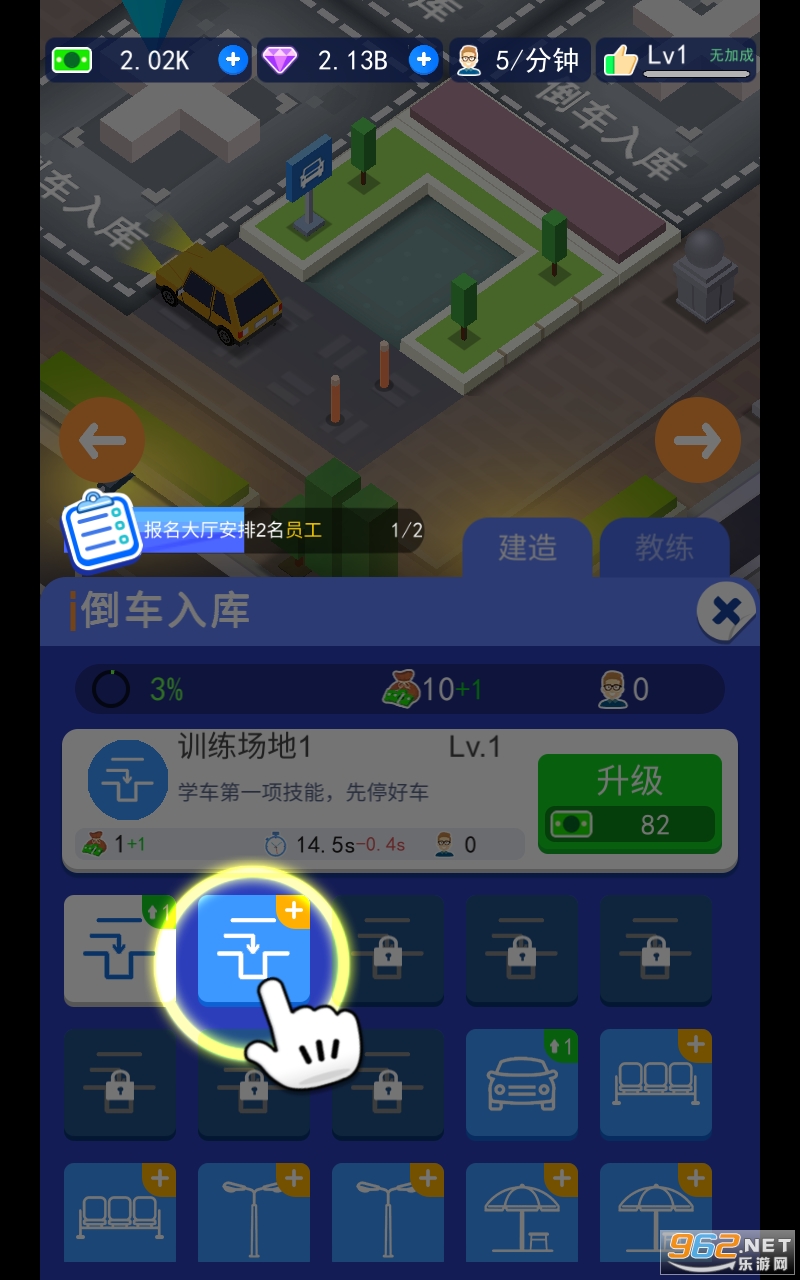The width and height of the screenshot is (800, 1280).
Task: Open the Lv1 thumbs-up bonus indicator
Action: [676, 60]
